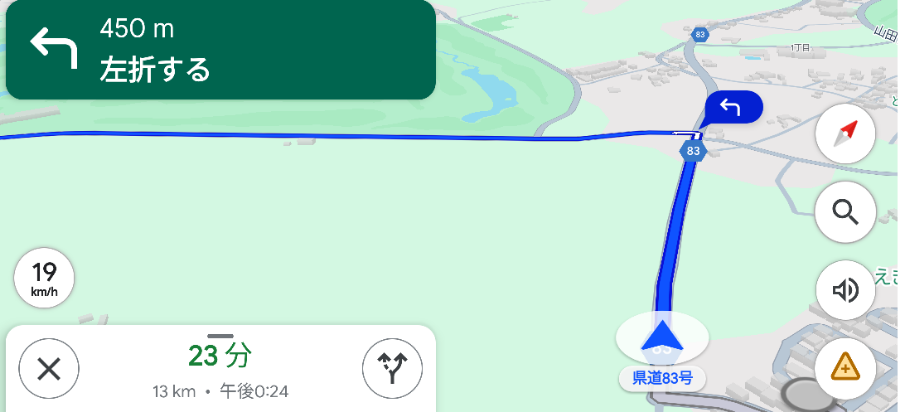Report an incident on the road
900x412 pixels.
point(845,367)
